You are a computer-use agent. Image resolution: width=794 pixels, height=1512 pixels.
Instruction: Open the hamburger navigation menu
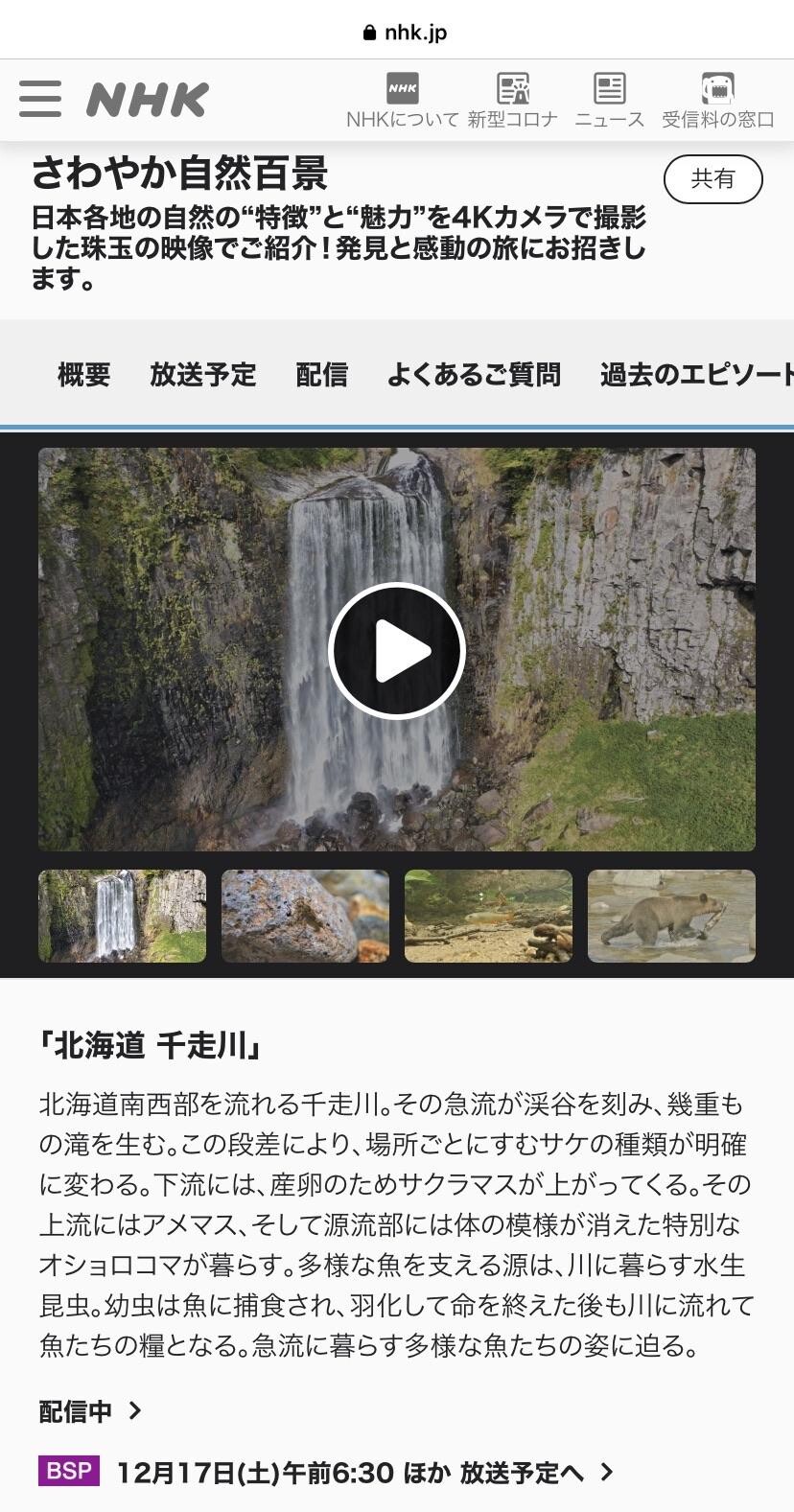(x=40, y=99)
